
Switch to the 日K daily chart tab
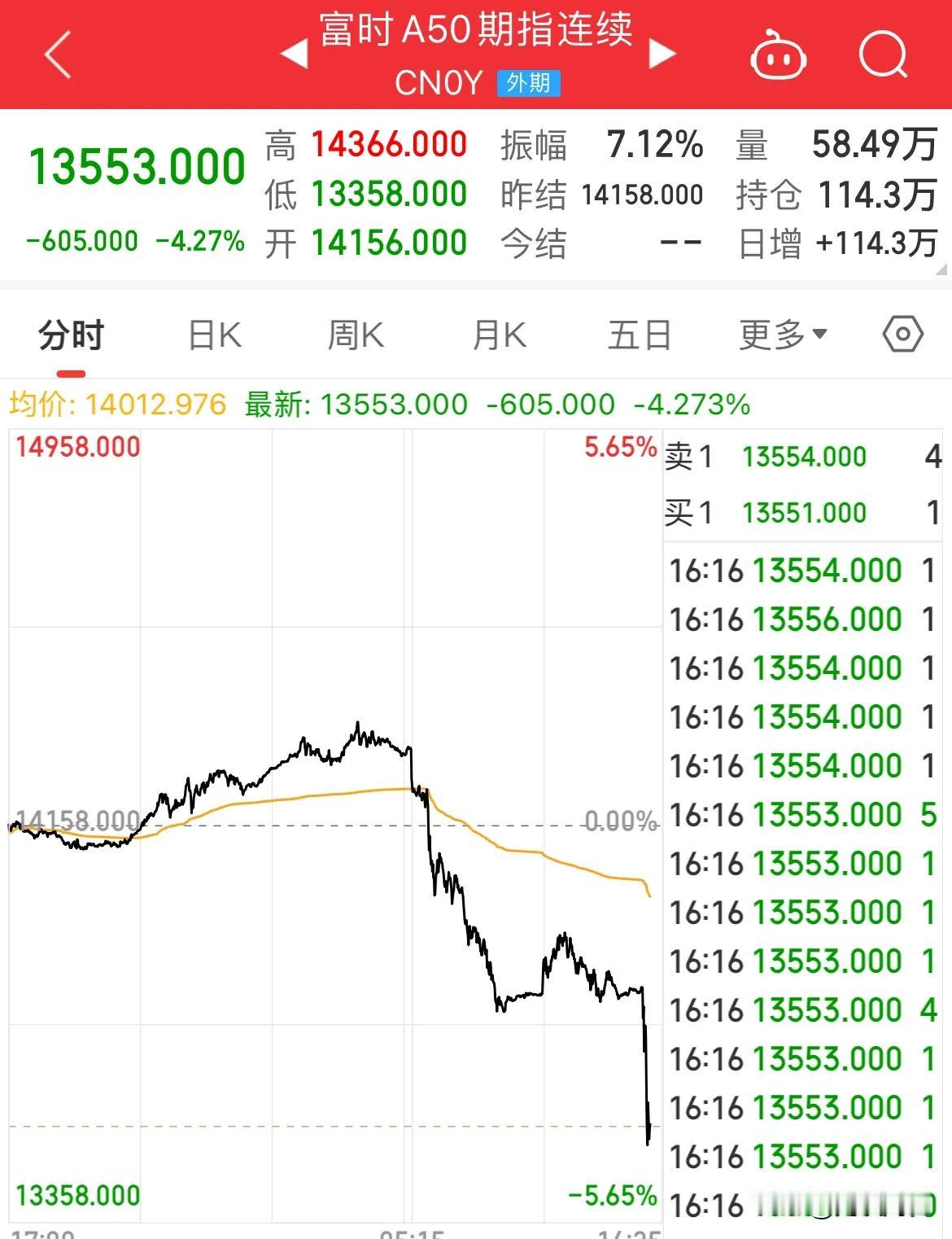point(212,334)
